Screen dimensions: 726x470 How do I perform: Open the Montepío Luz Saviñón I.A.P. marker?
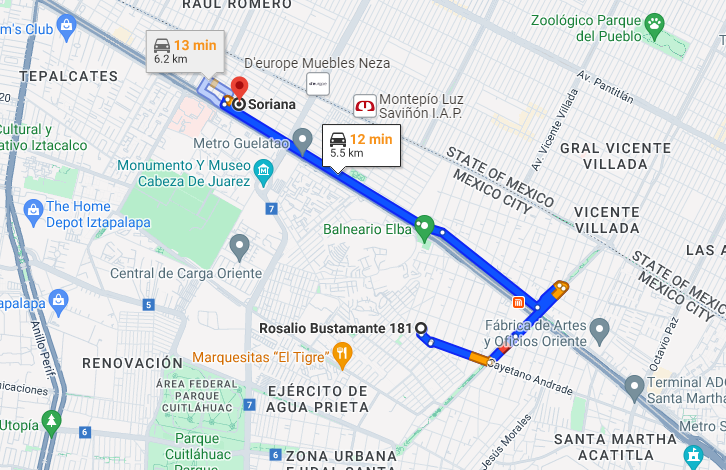click(x=365, y=106)
